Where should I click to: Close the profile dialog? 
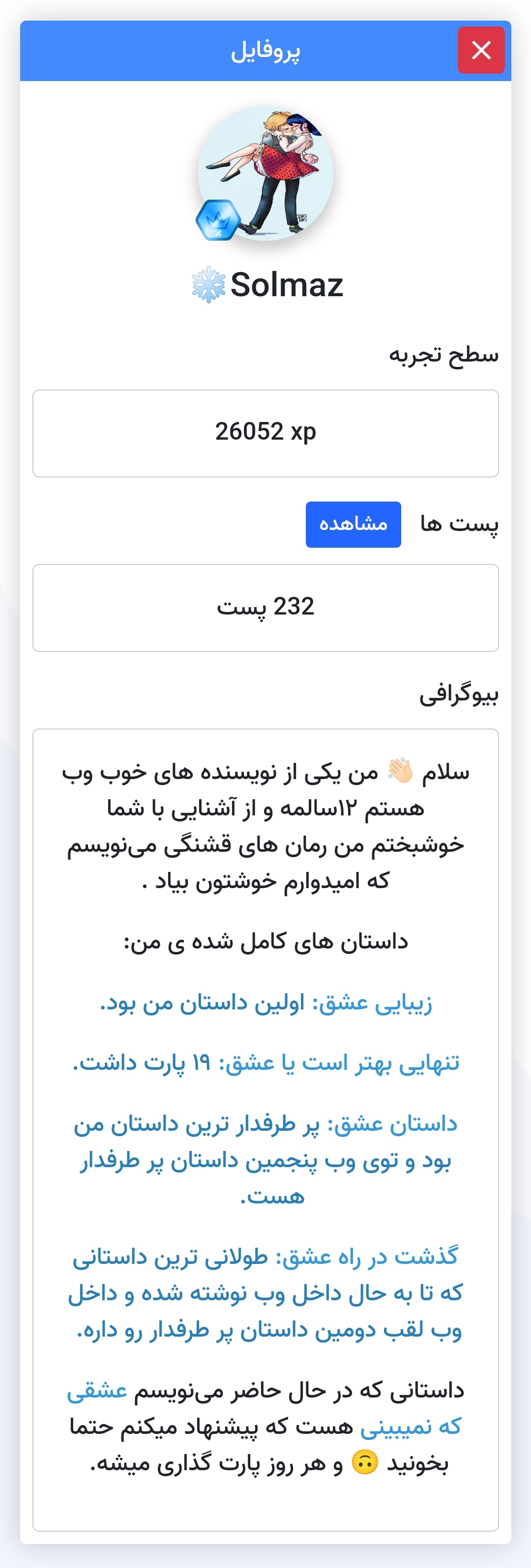pyautogui.click(x=480, y=51)
